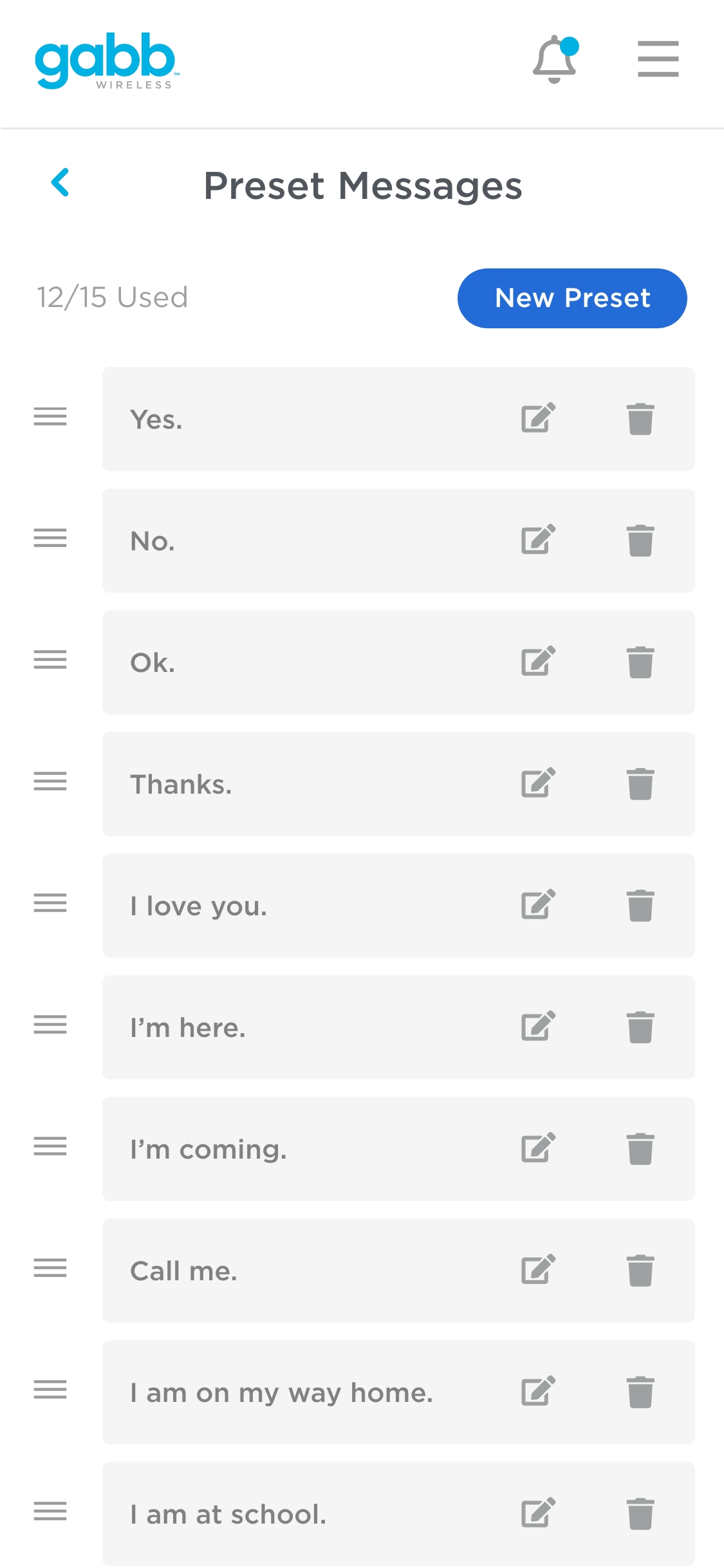Open the hamburger menu

pyautogui.click(x=658, y=59)
